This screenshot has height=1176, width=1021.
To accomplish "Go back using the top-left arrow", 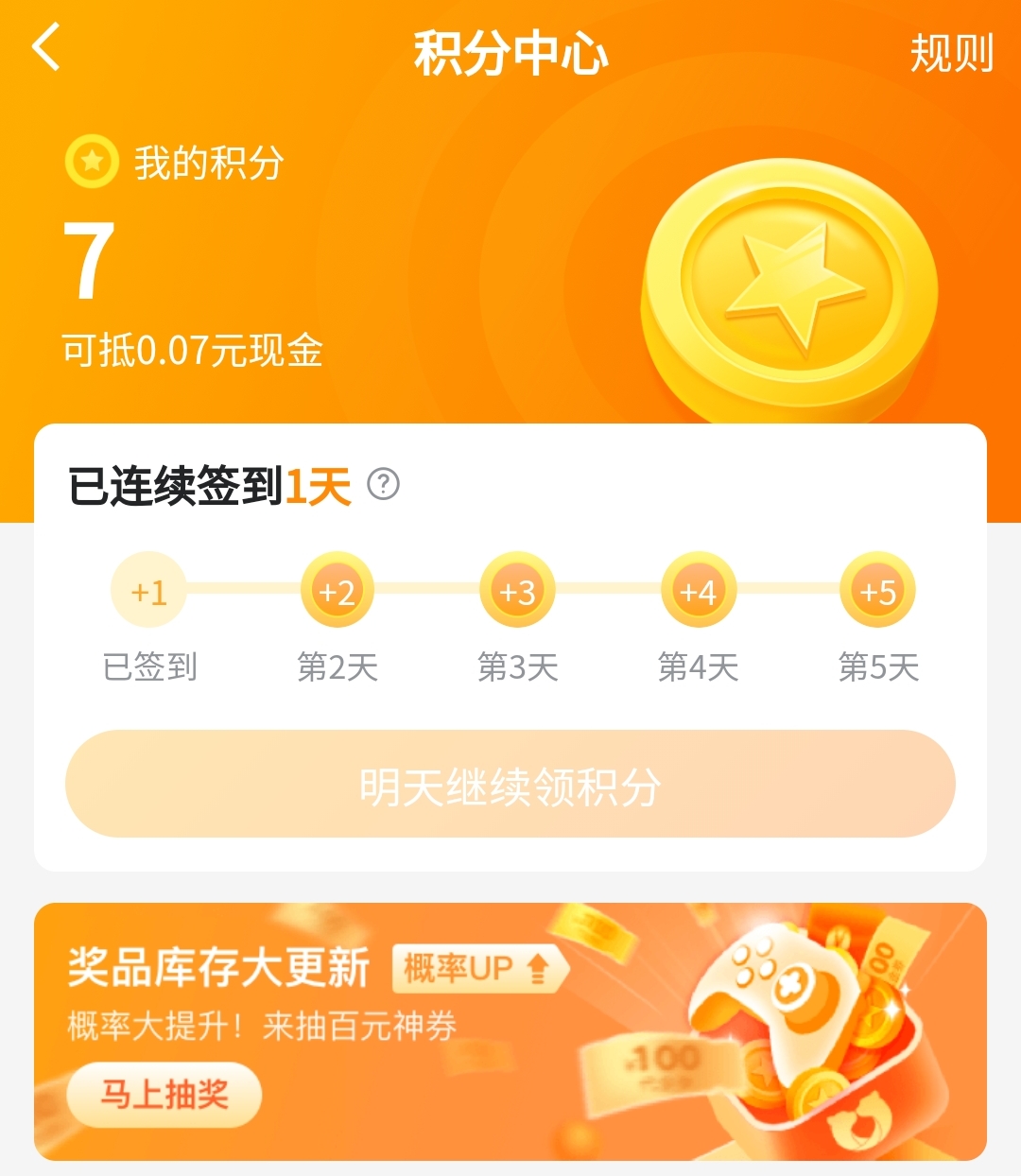I will tap(46, 47).
